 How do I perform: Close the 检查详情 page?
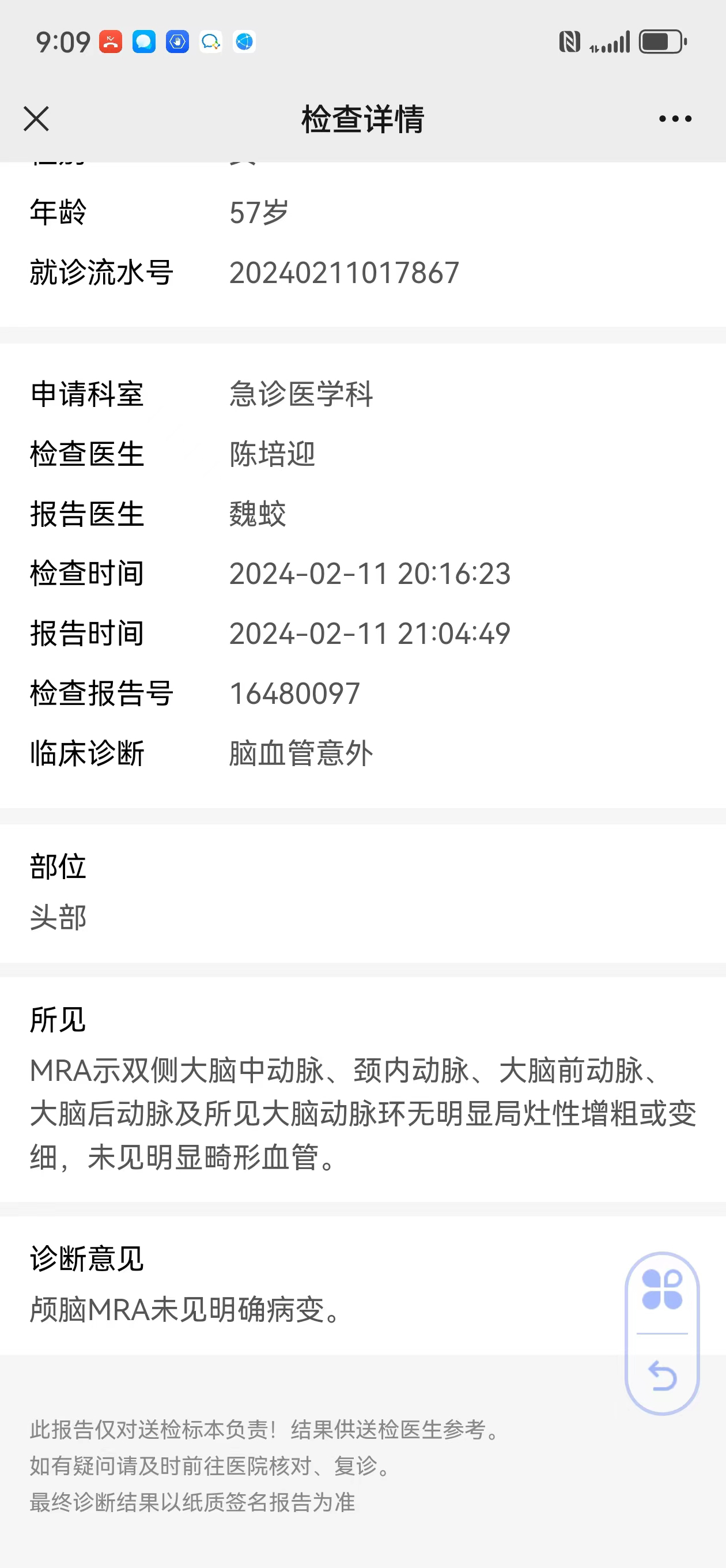click(36, 119)
